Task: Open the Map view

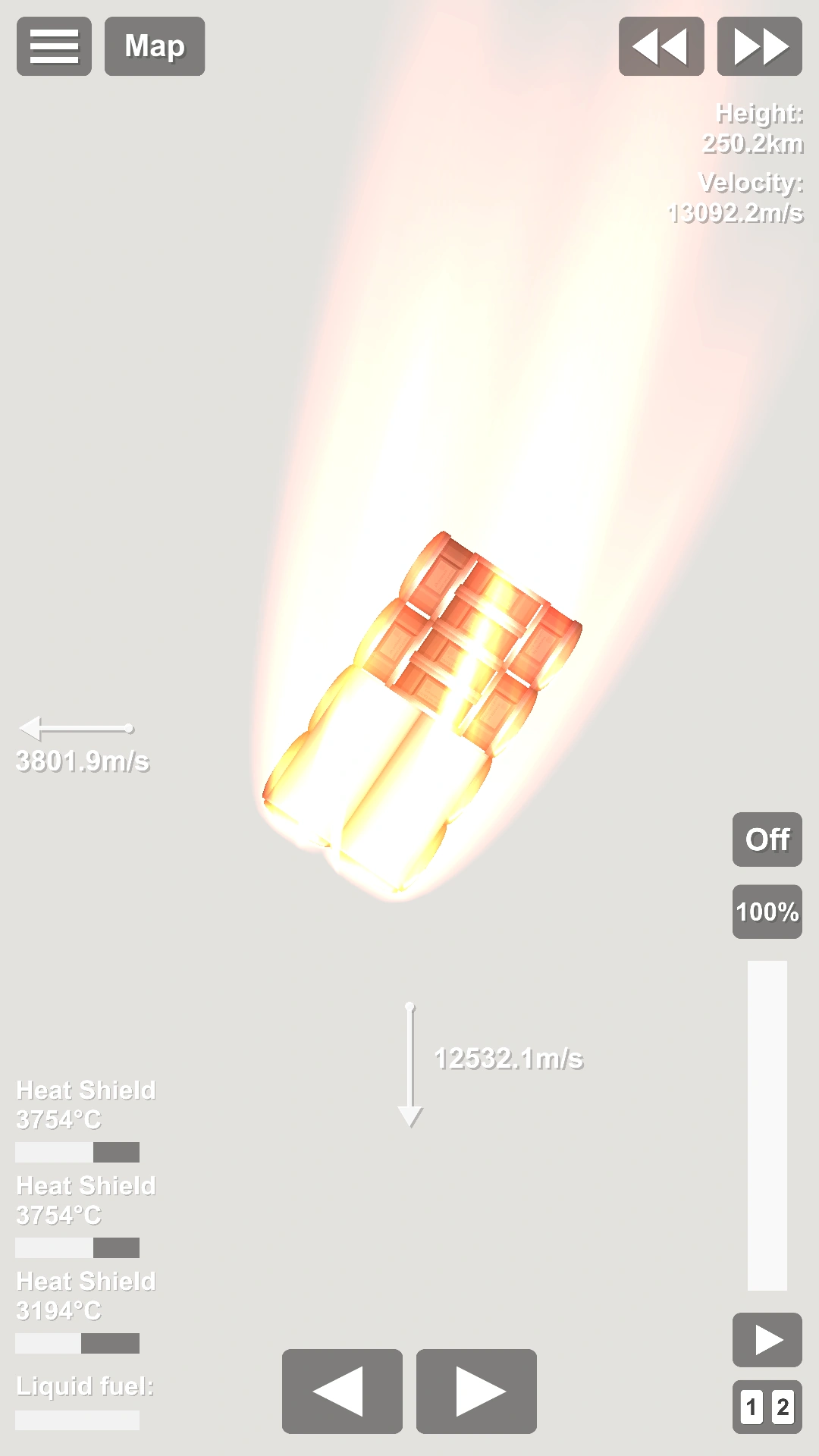Action: point(155,46)
